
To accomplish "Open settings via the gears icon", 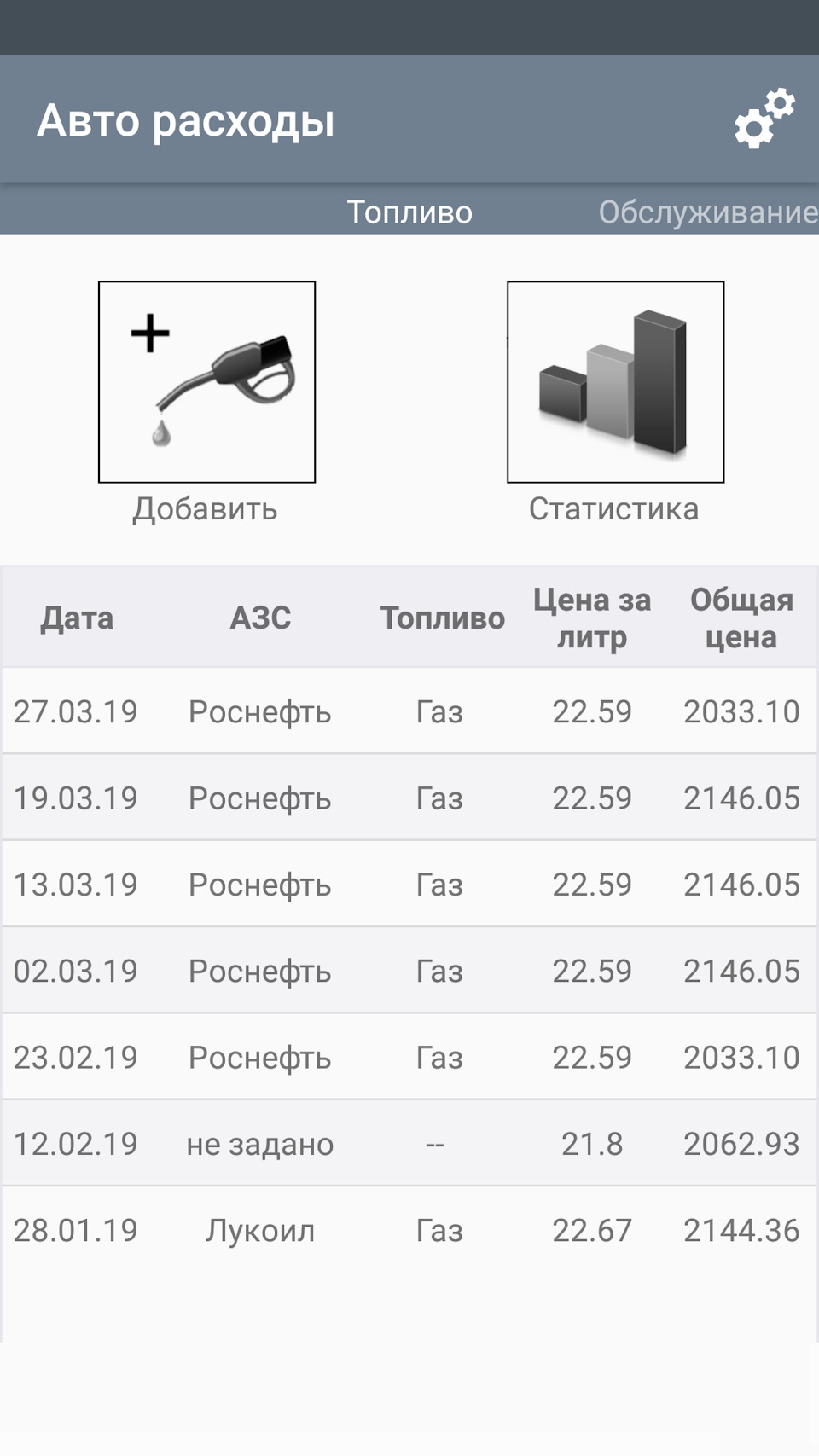I will [764, 119].
